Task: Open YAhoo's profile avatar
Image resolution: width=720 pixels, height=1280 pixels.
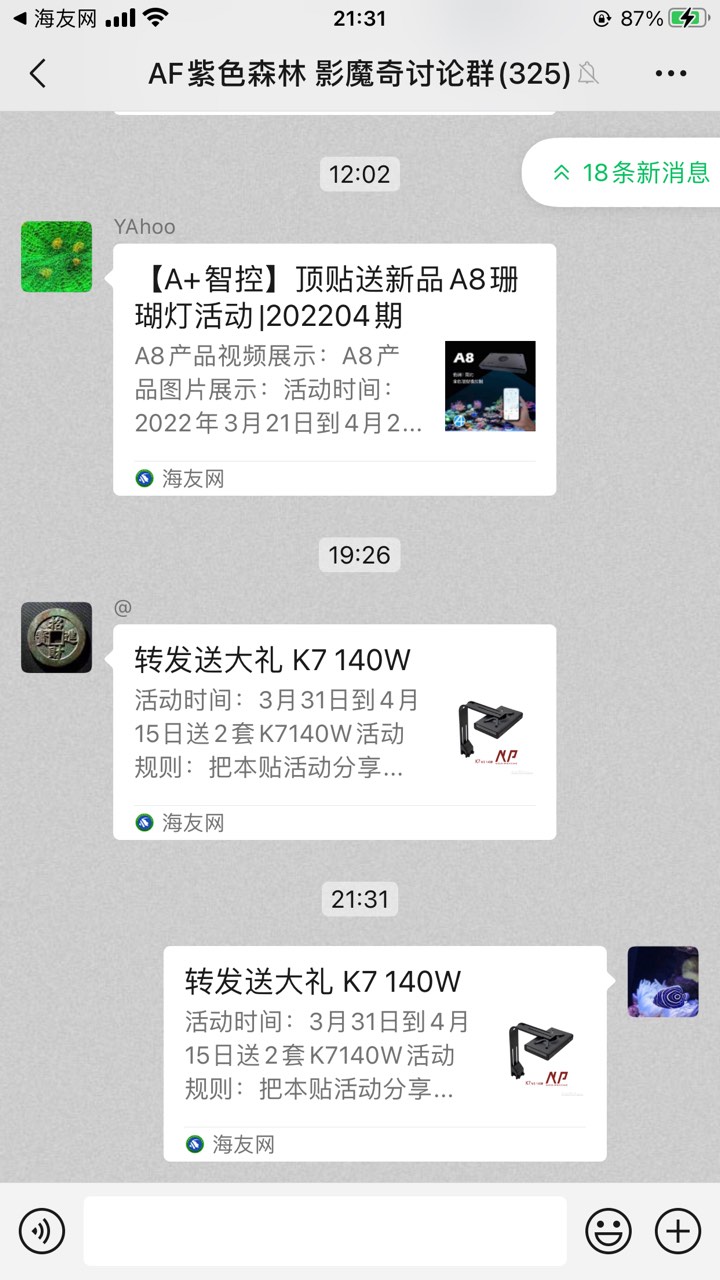Action: click(57, 257)
